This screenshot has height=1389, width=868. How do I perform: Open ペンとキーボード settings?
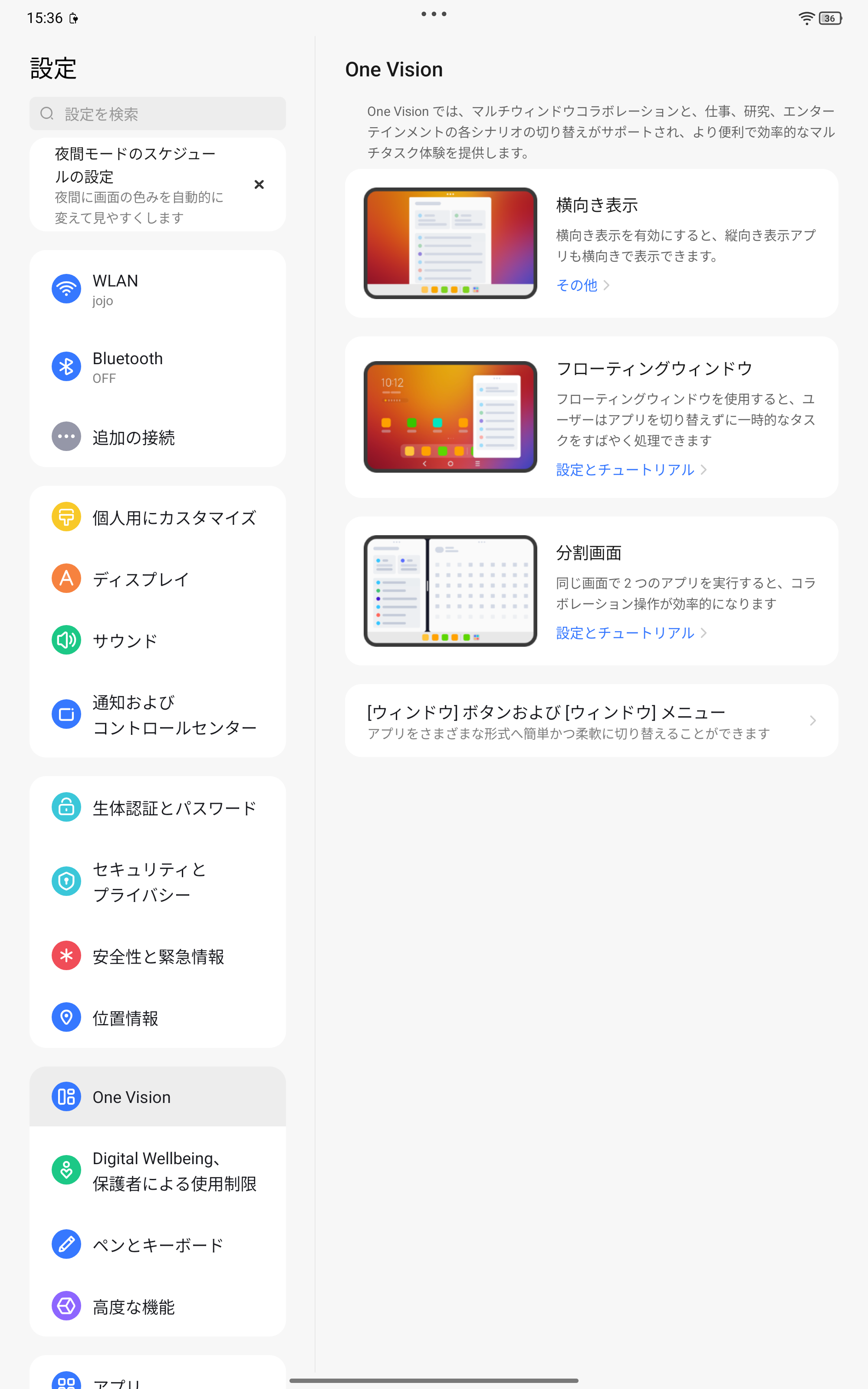[157, 1245]
